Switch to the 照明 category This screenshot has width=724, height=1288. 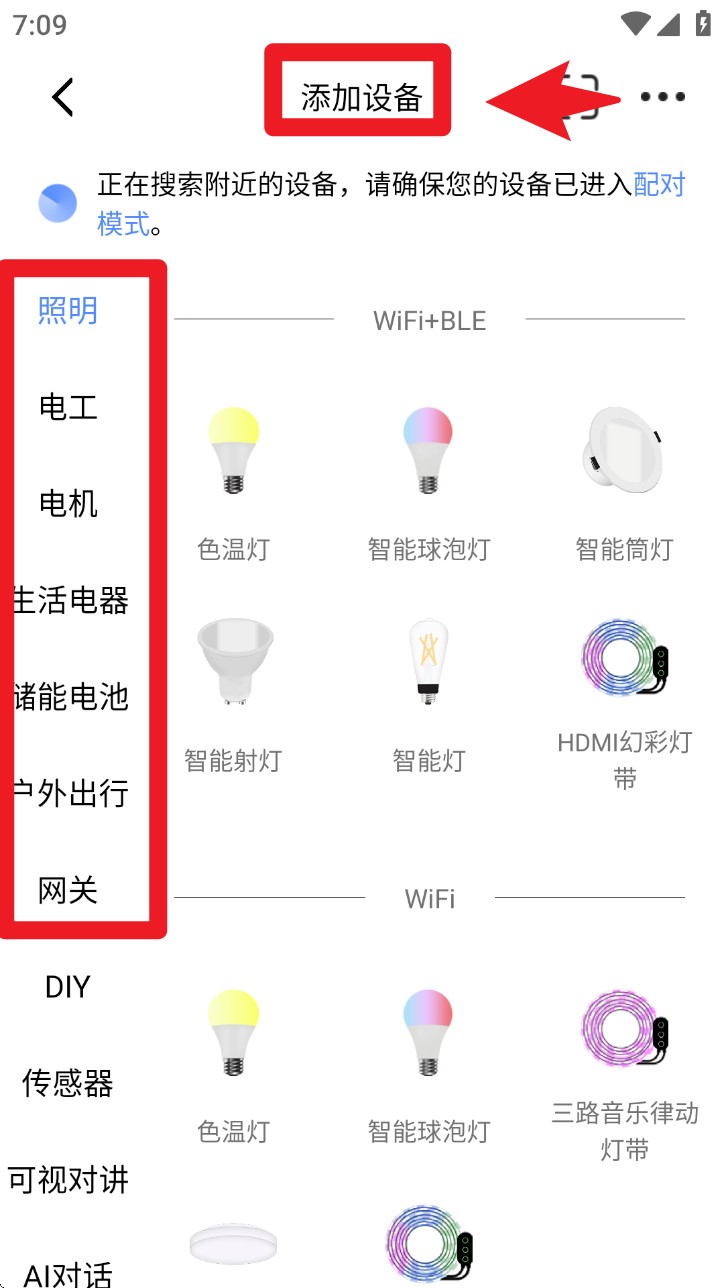point(68,310)
